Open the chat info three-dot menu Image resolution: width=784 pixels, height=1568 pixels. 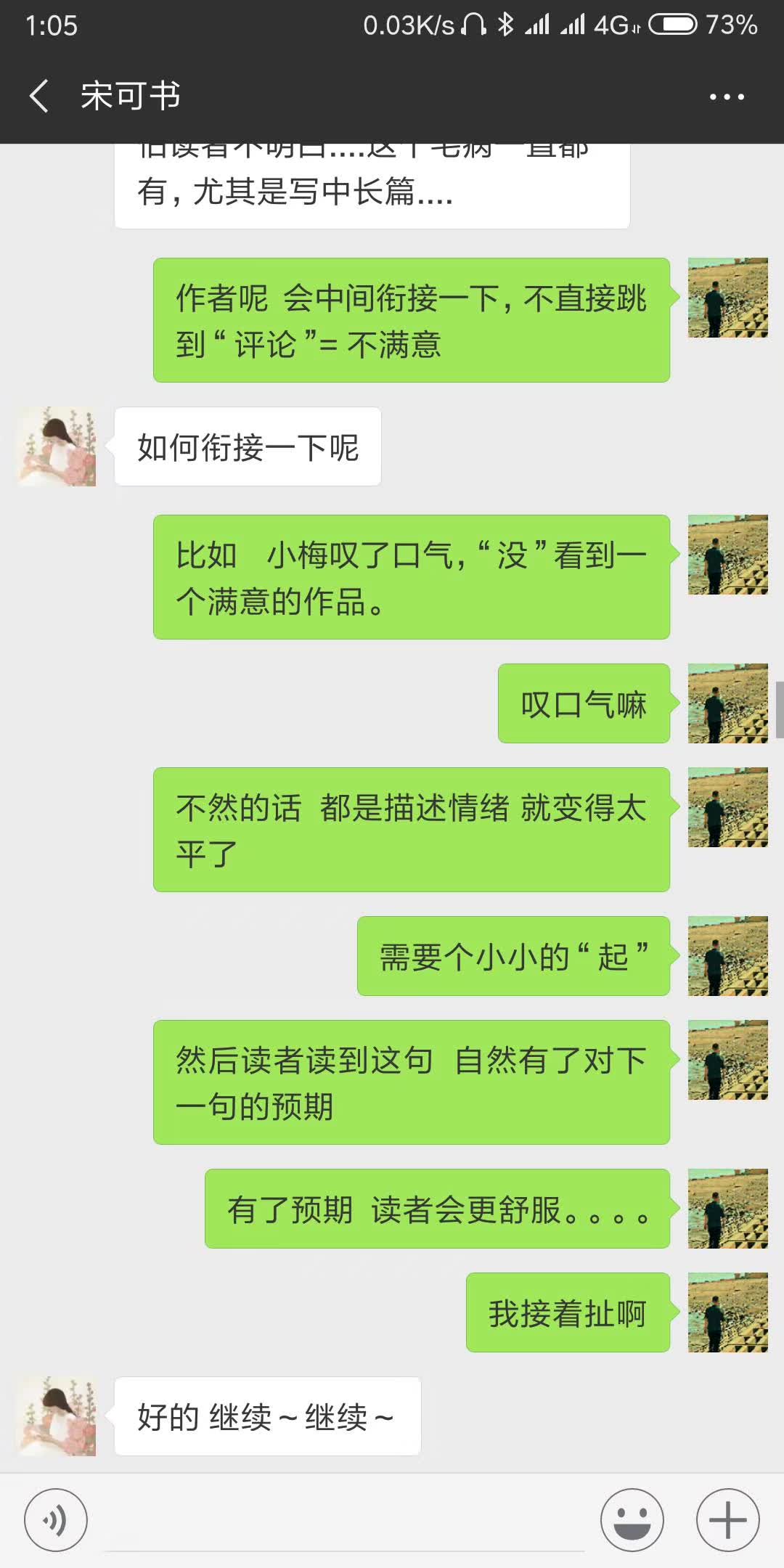(x=727, y=97)
